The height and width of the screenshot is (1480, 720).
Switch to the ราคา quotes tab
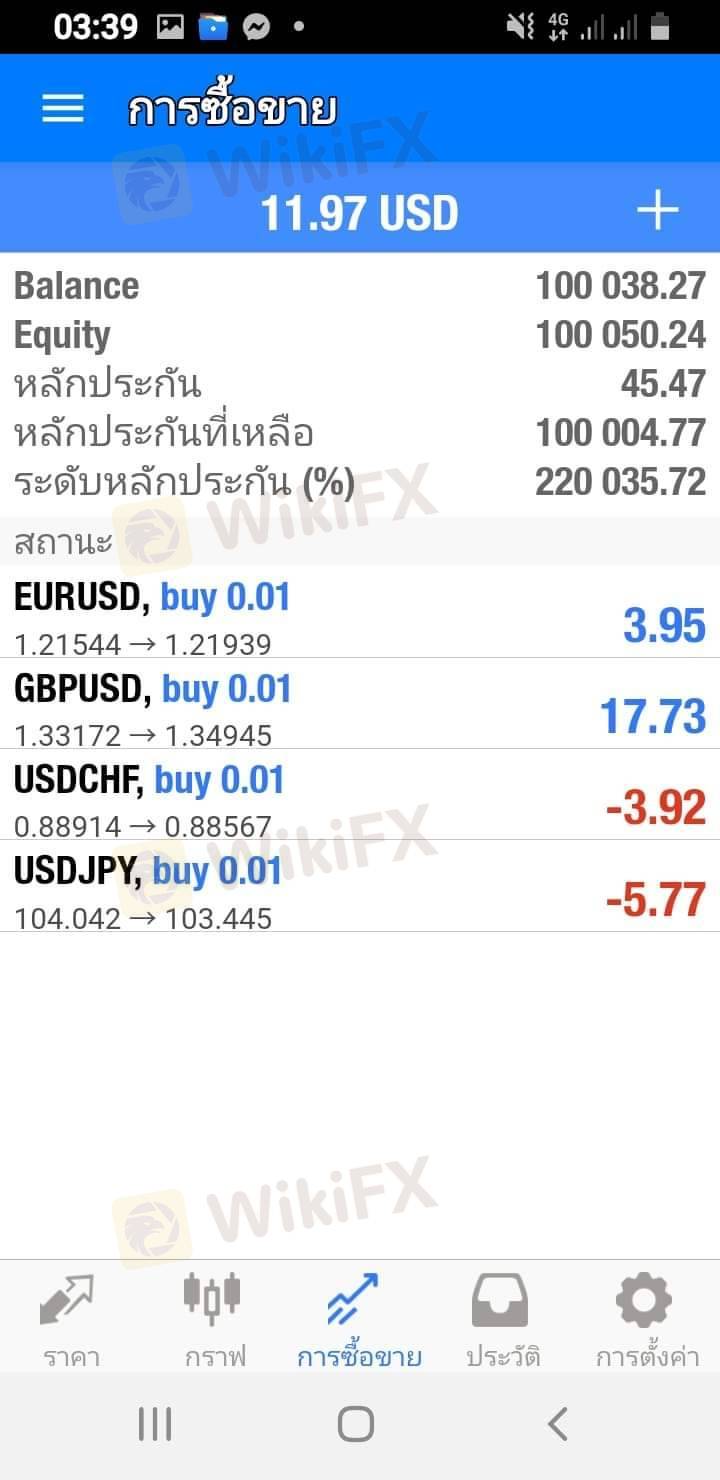[x=66, y=1318]
